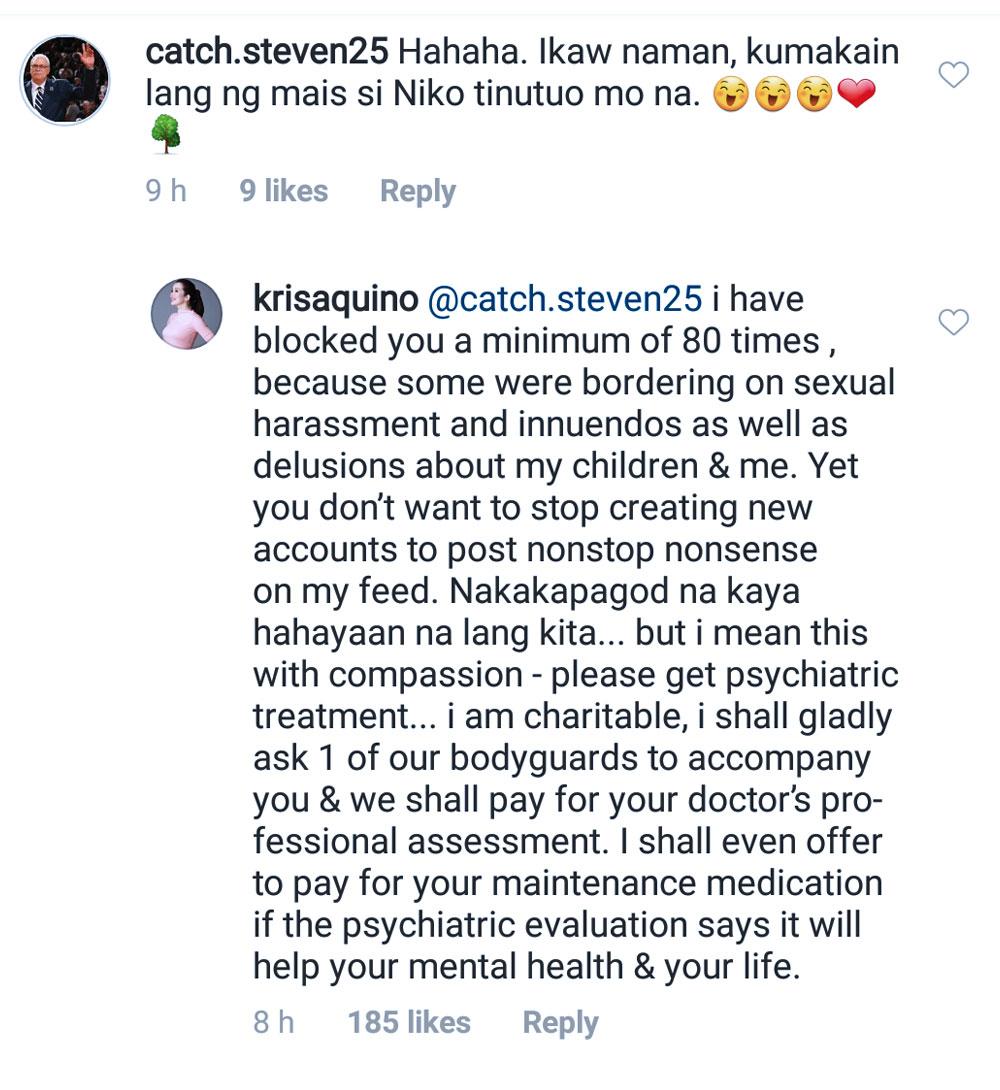Screen dimensions: 1000x1090
Task: View the 9 likes on the first comment
Action: click(x=283, y=191)
